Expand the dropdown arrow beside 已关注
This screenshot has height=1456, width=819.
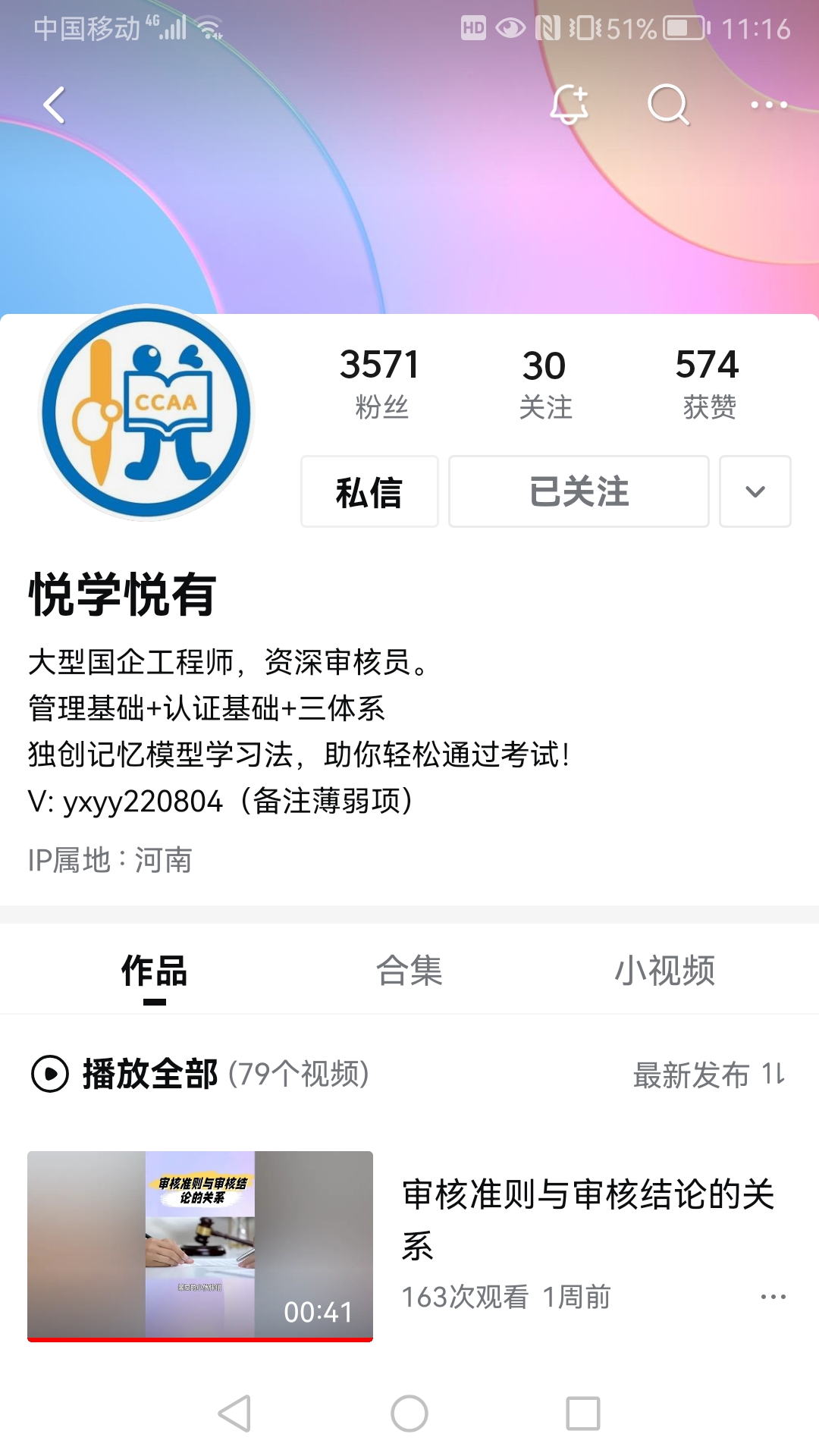coord(755,491)
